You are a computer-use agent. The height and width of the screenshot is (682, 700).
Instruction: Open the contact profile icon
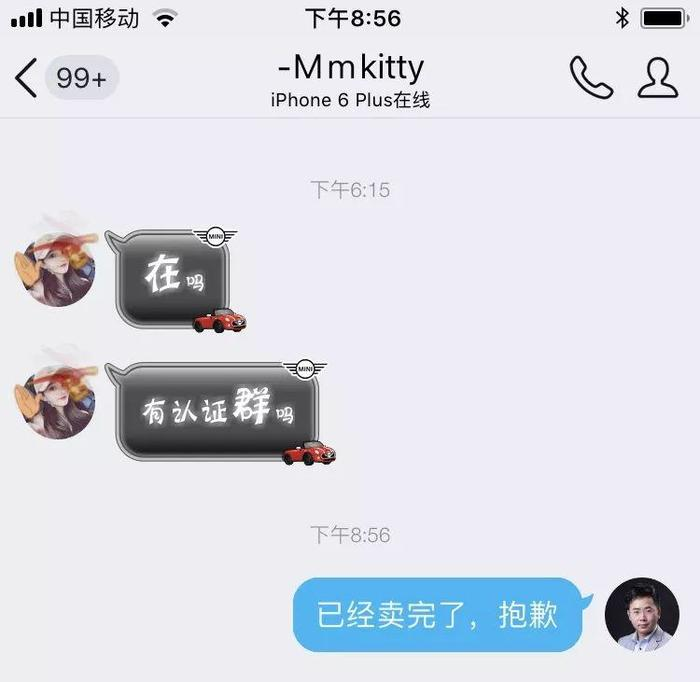pyautogui.click(x=657, y=77)
